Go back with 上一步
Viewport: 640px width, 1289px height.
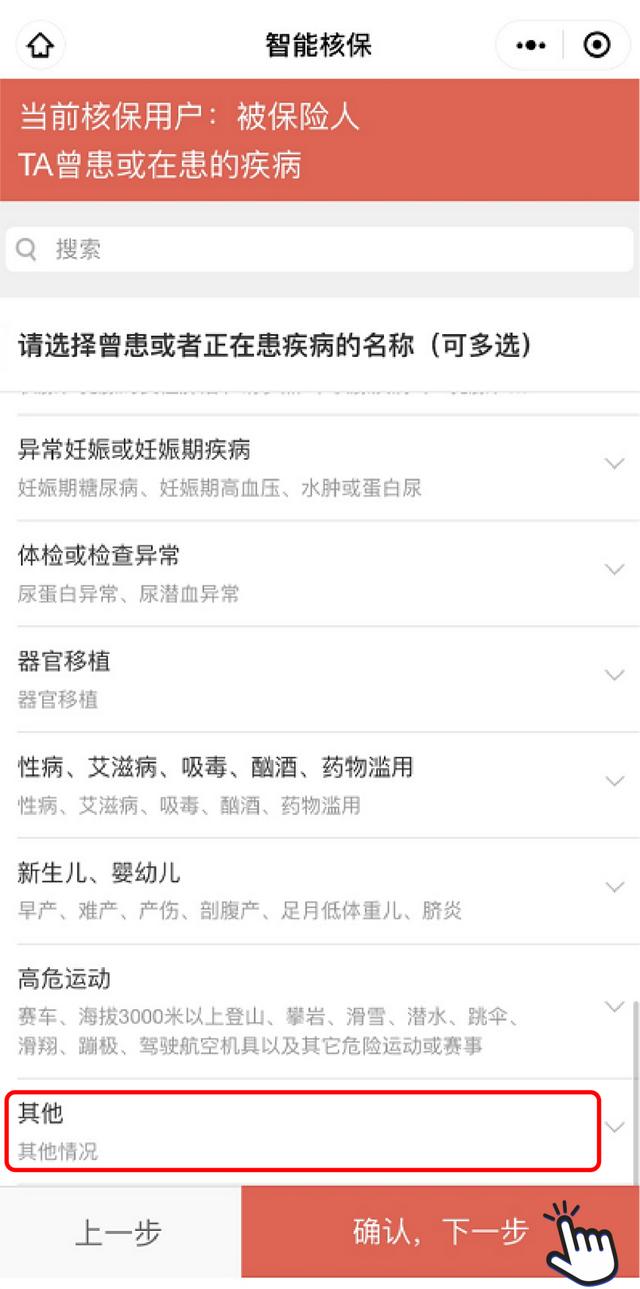click(x=119, y=1233)
